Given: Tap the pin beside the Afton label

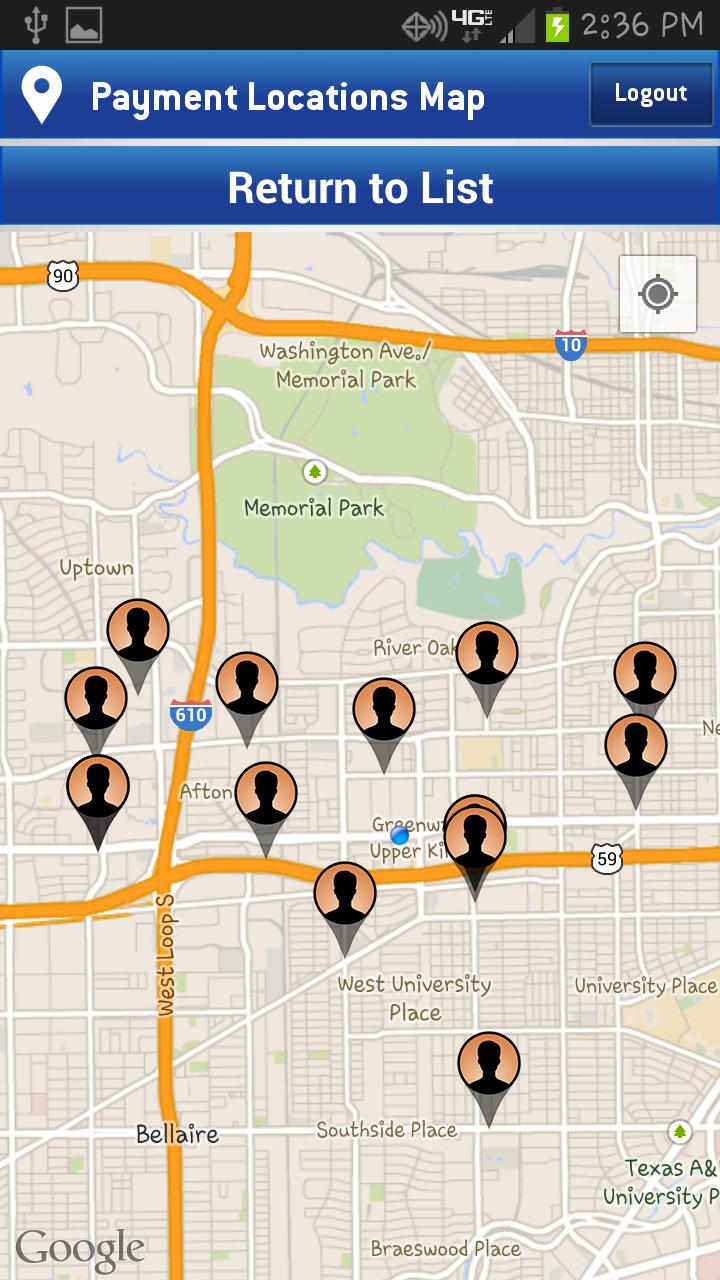Looking at the screenshot, I should 266,795.
